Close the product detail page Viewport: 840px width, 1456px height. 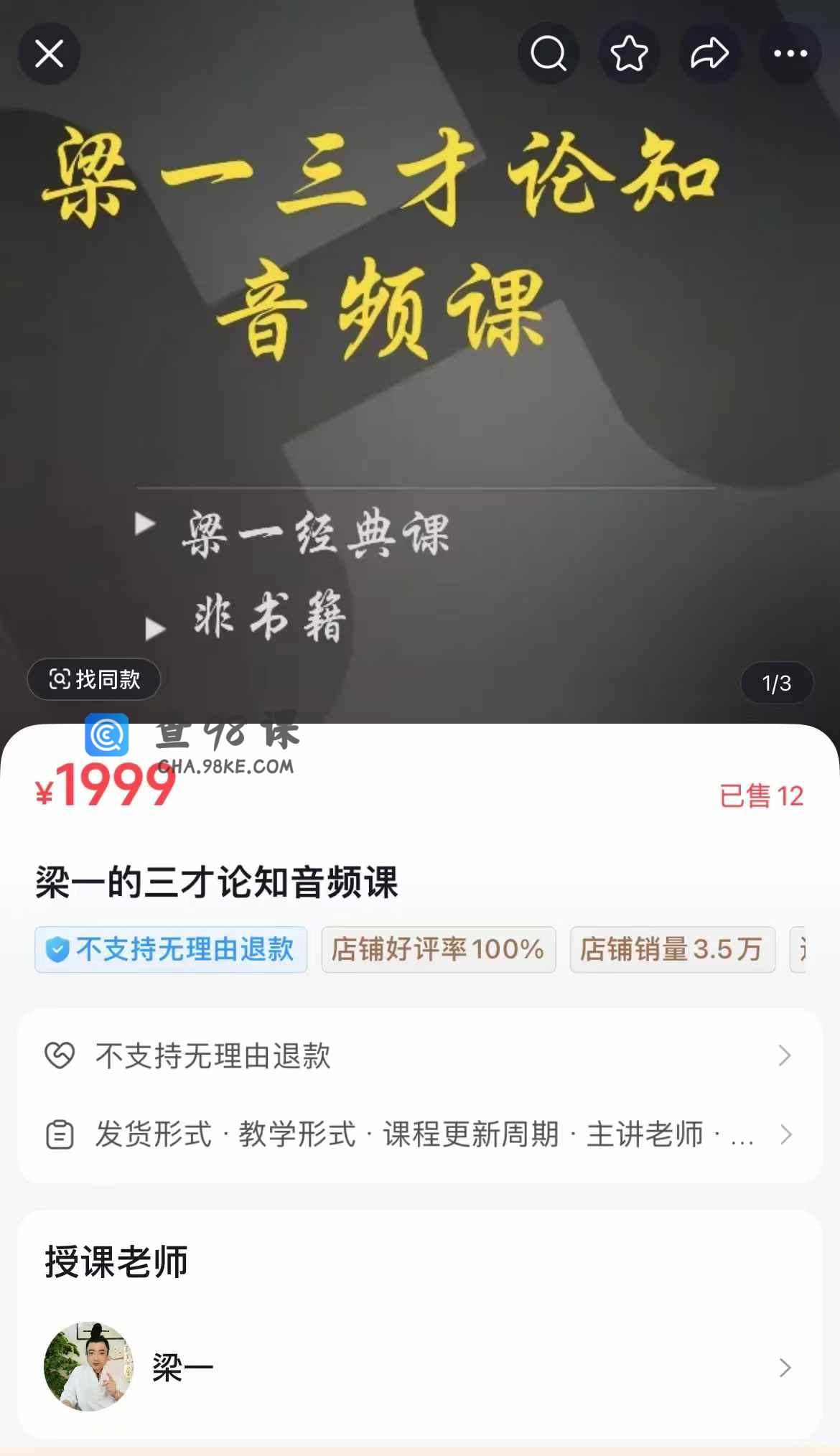click(x=49, y=54)
